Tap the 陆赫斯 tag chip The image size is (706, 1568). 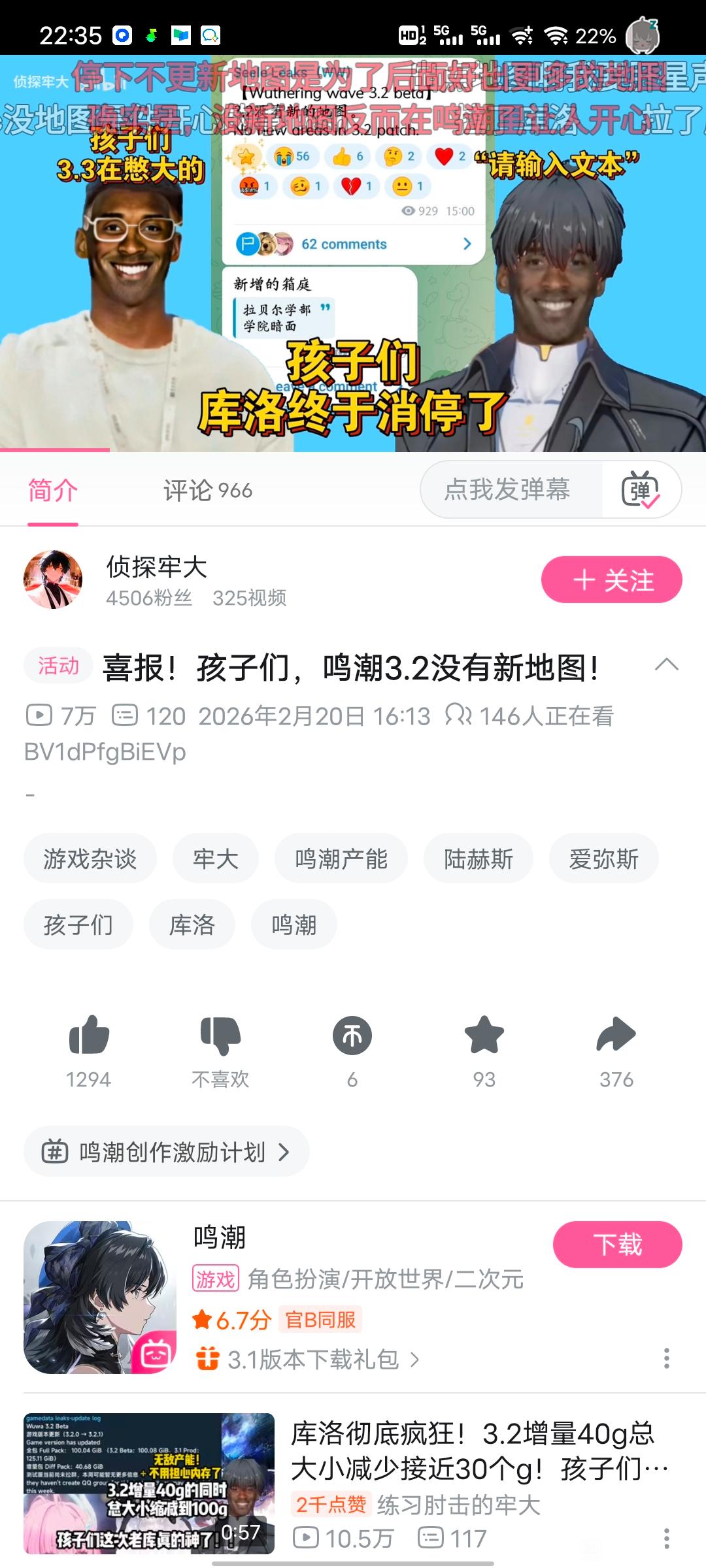pos(479,858)
